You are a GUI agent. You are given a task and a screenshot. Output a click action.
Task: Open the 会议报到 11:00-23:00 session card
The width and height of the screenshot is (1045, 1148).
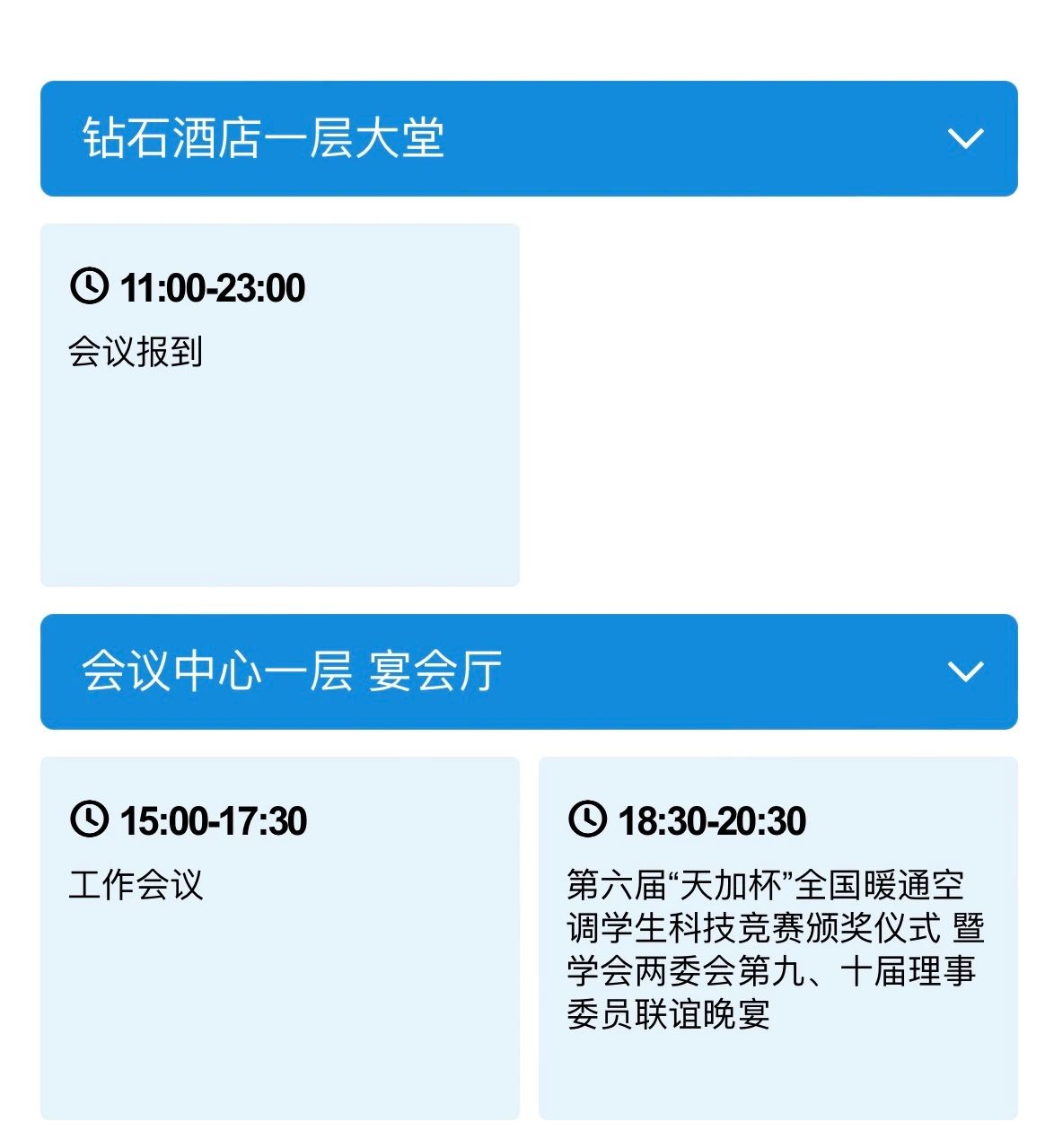click(279, 405)
